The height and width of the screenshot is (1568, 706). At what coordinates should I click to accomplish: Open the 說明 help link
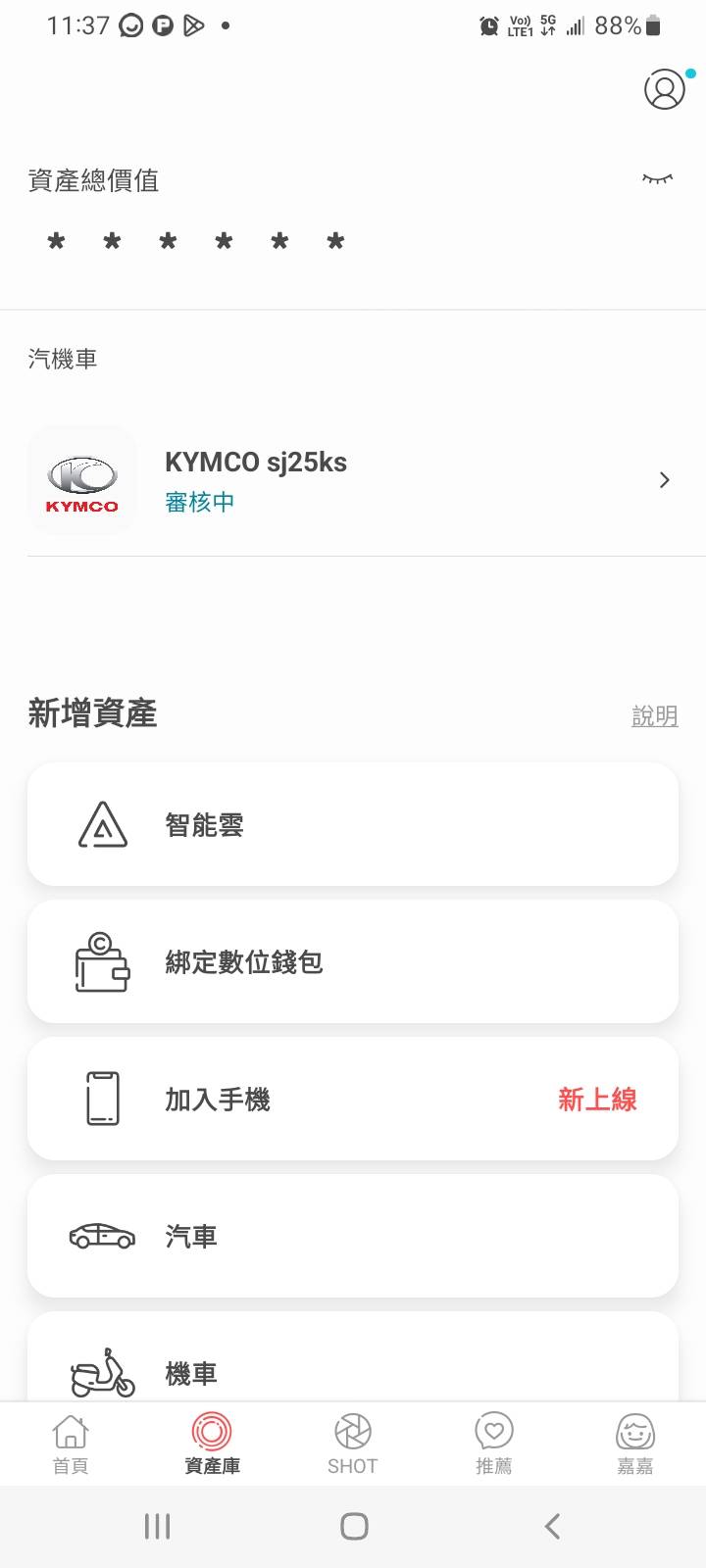[x=654, y=715]
